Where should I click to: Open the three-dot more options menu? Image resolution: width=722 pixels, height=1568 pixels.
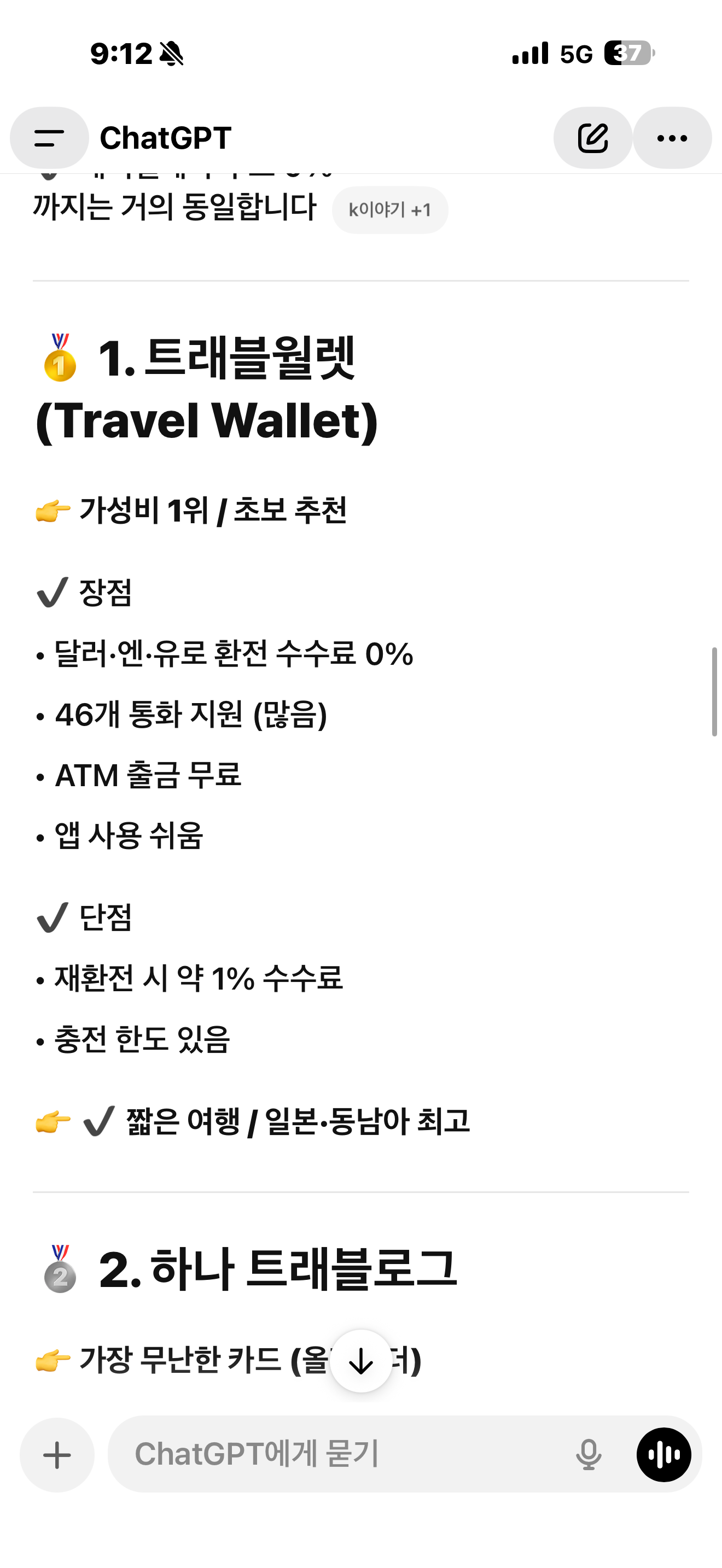672,138
